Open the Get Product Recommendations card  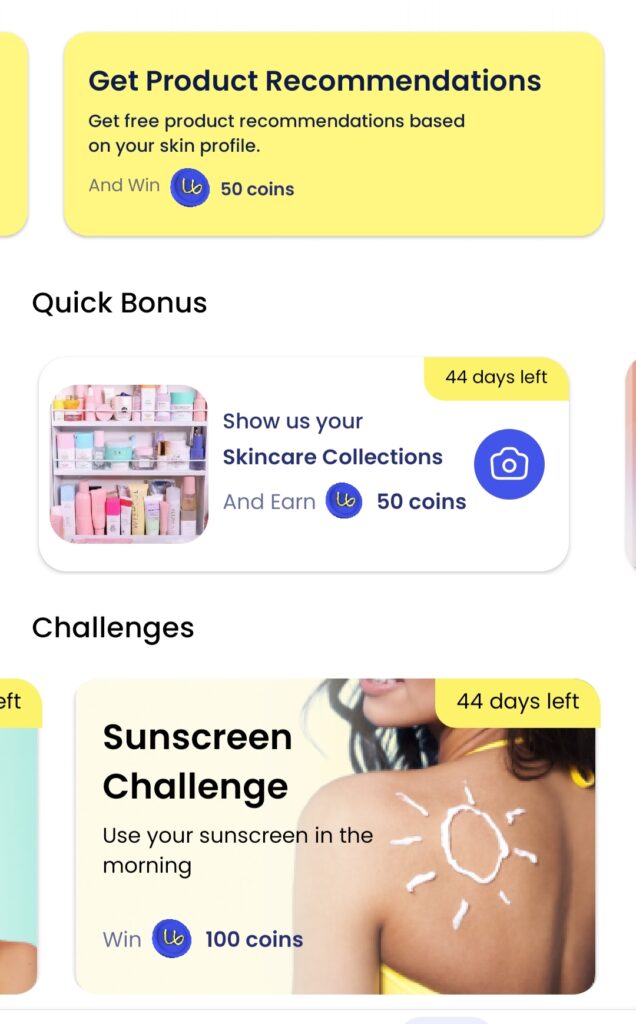click(333, 134)
